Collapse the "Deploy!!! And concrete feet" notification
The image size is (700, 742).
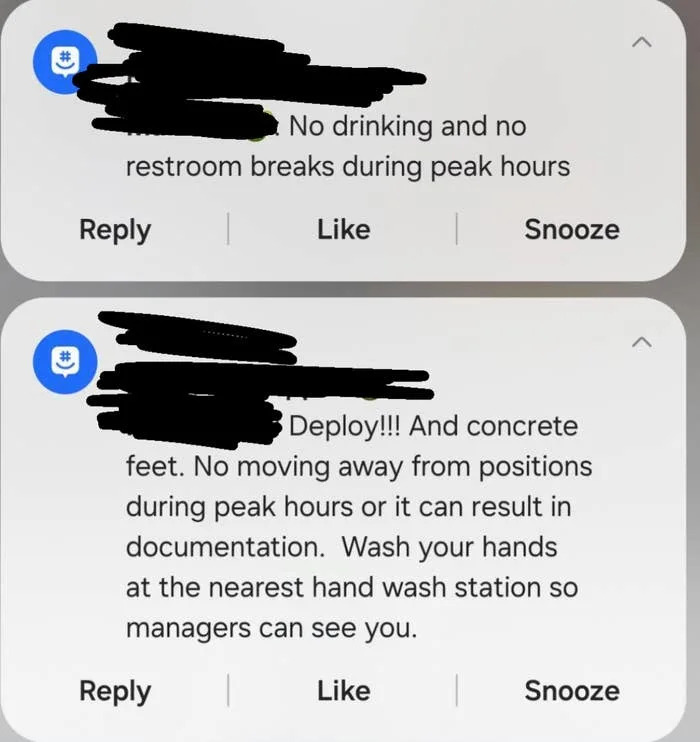[644, 342]
